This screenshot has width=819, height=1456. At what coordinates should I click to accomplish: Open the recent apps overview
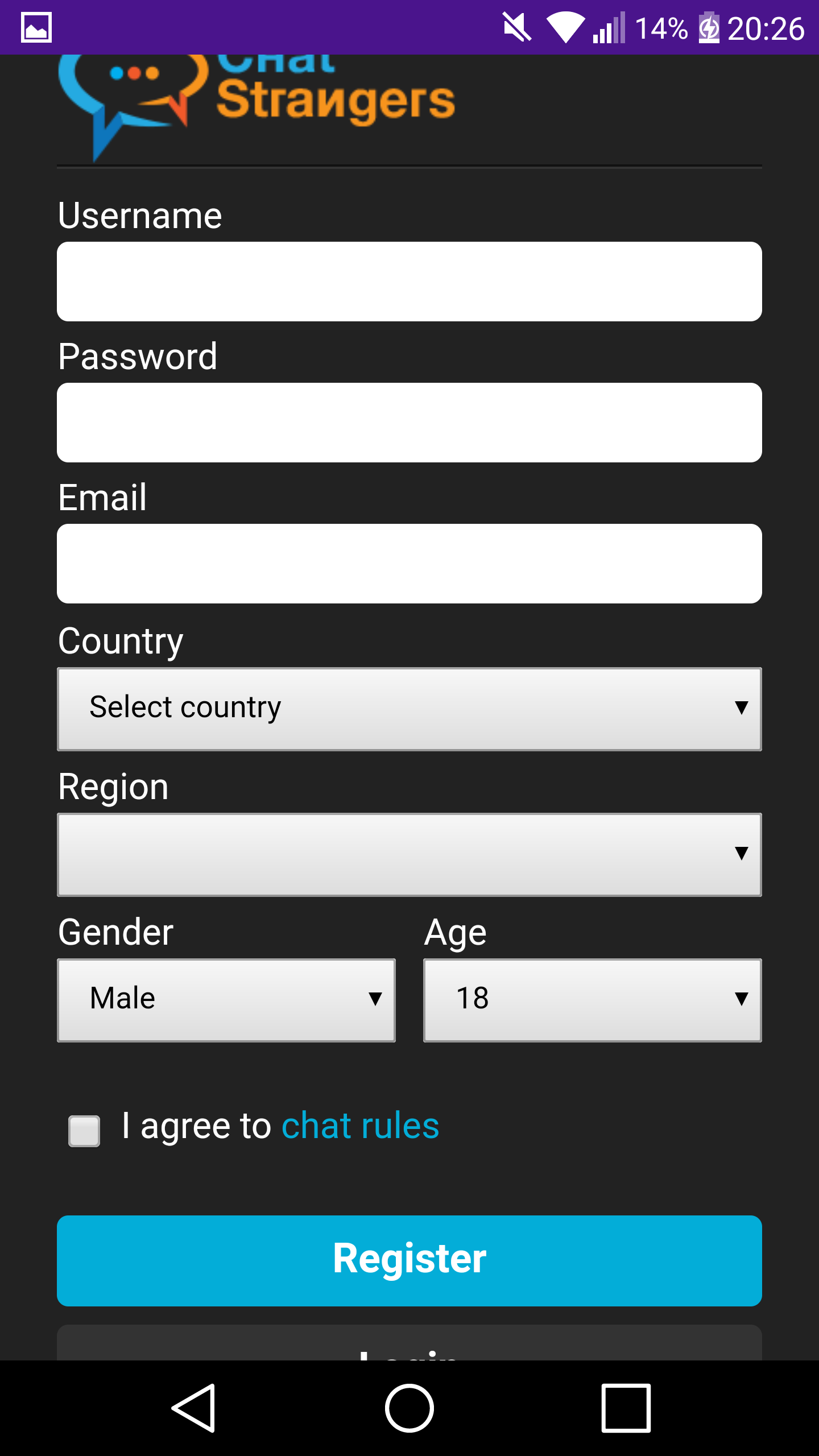click(x=626, y=1408)
